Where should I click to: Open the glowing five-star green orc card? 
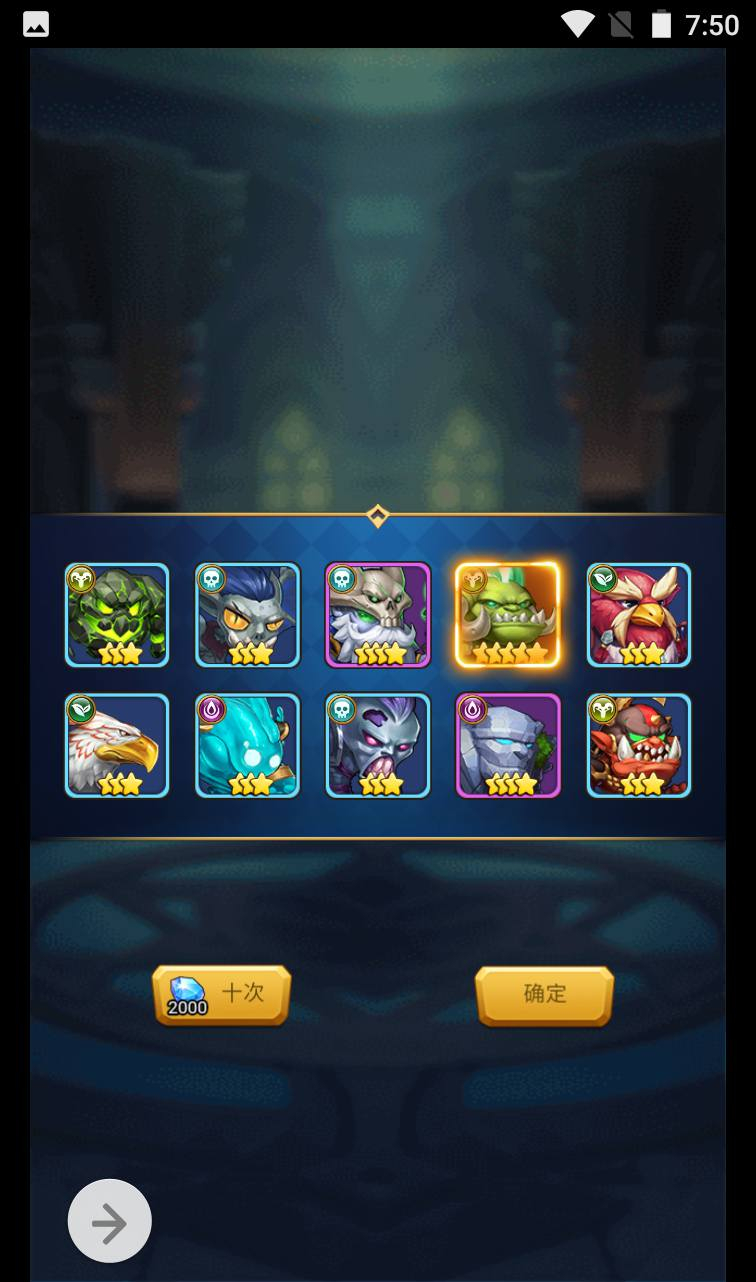508,614
